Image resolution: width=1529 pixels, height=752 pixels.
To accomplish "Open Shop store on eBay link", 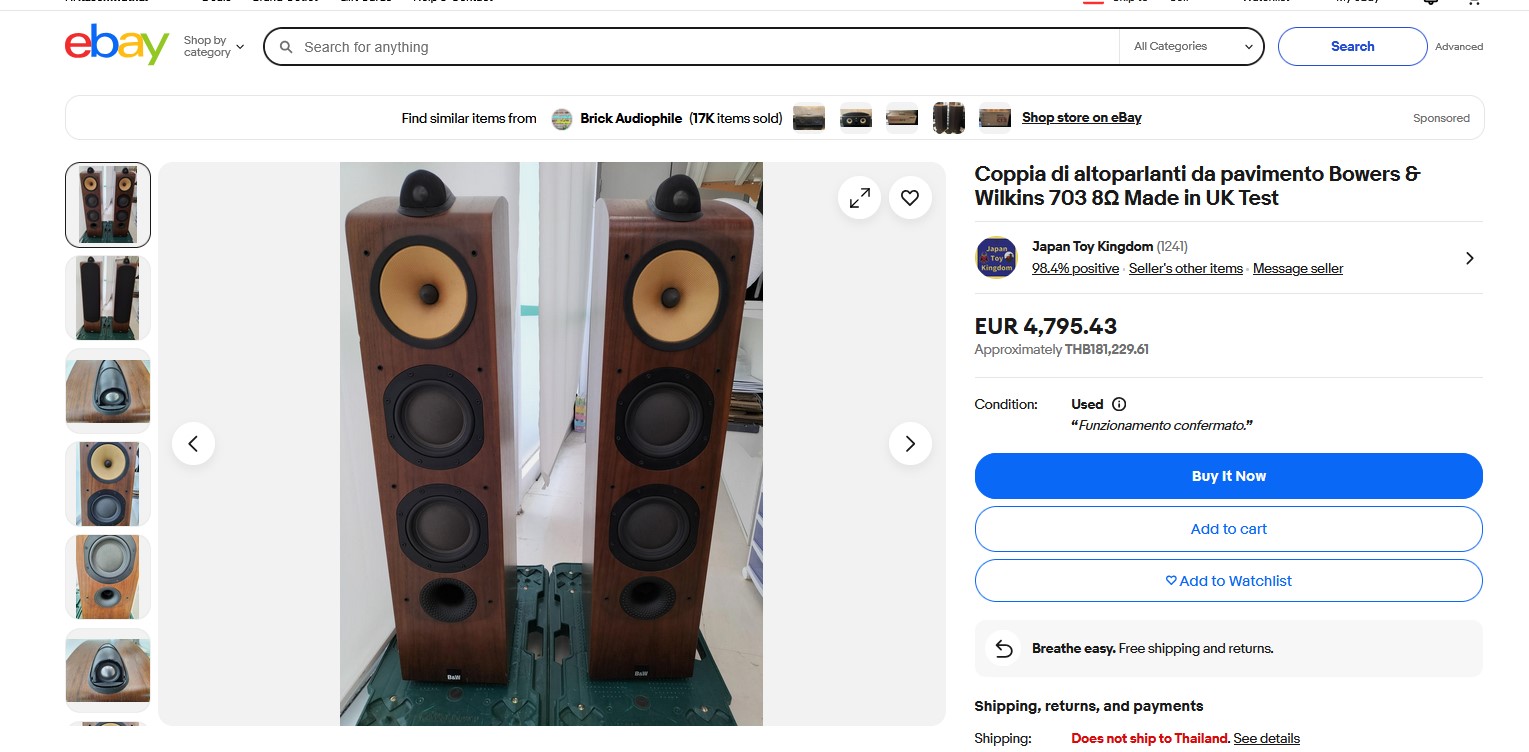I will pyautogui.click(x=1081, y=118).
